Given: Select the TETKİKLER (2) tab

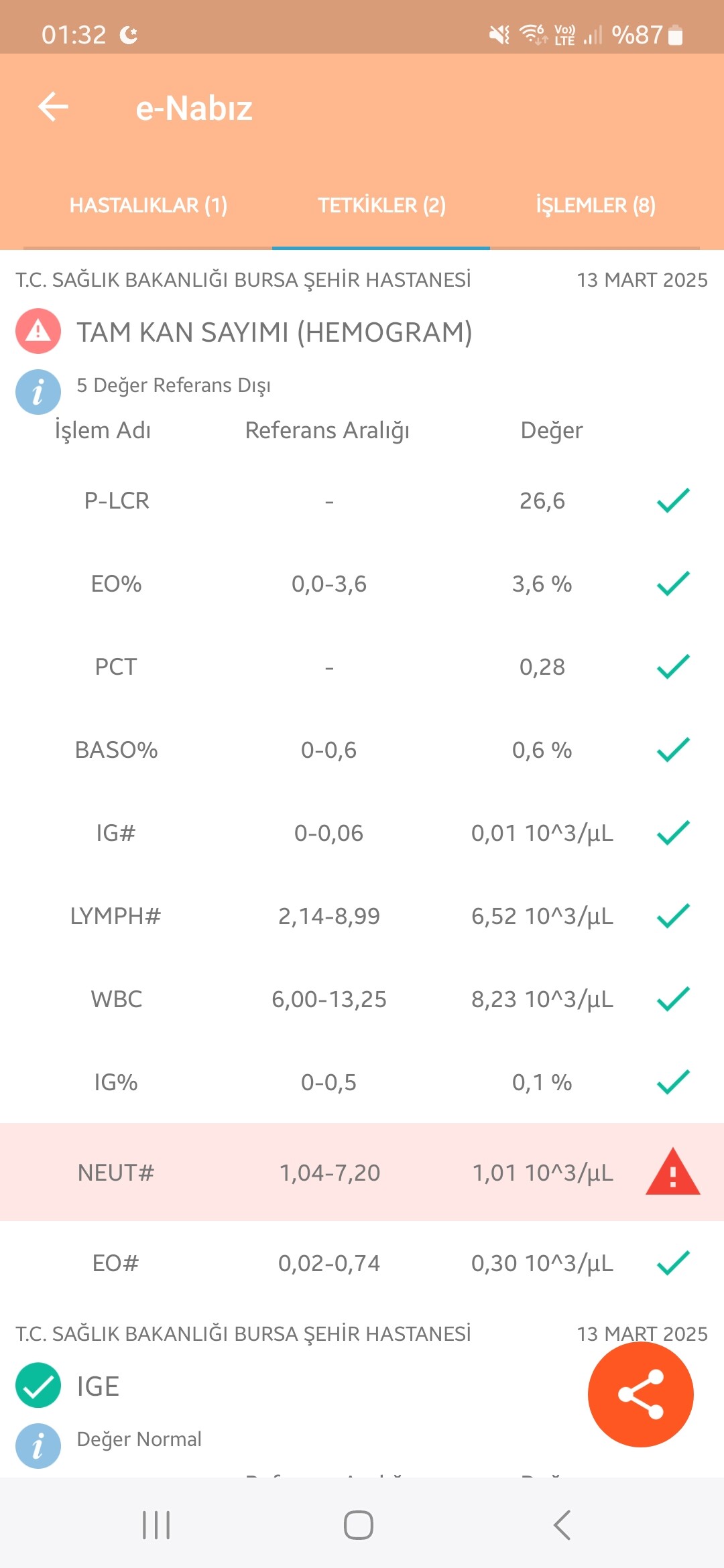Looking at the screenshot, I should point(381,205).
